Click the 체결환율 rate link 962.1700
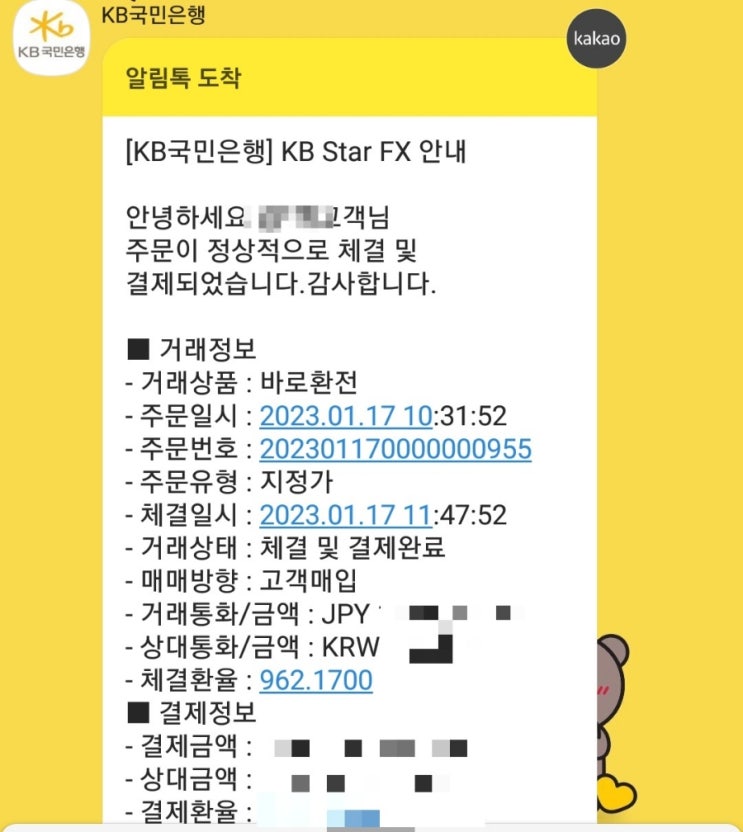Image resolution: width=743 pixels, height=832 pixels. (318, 679)
